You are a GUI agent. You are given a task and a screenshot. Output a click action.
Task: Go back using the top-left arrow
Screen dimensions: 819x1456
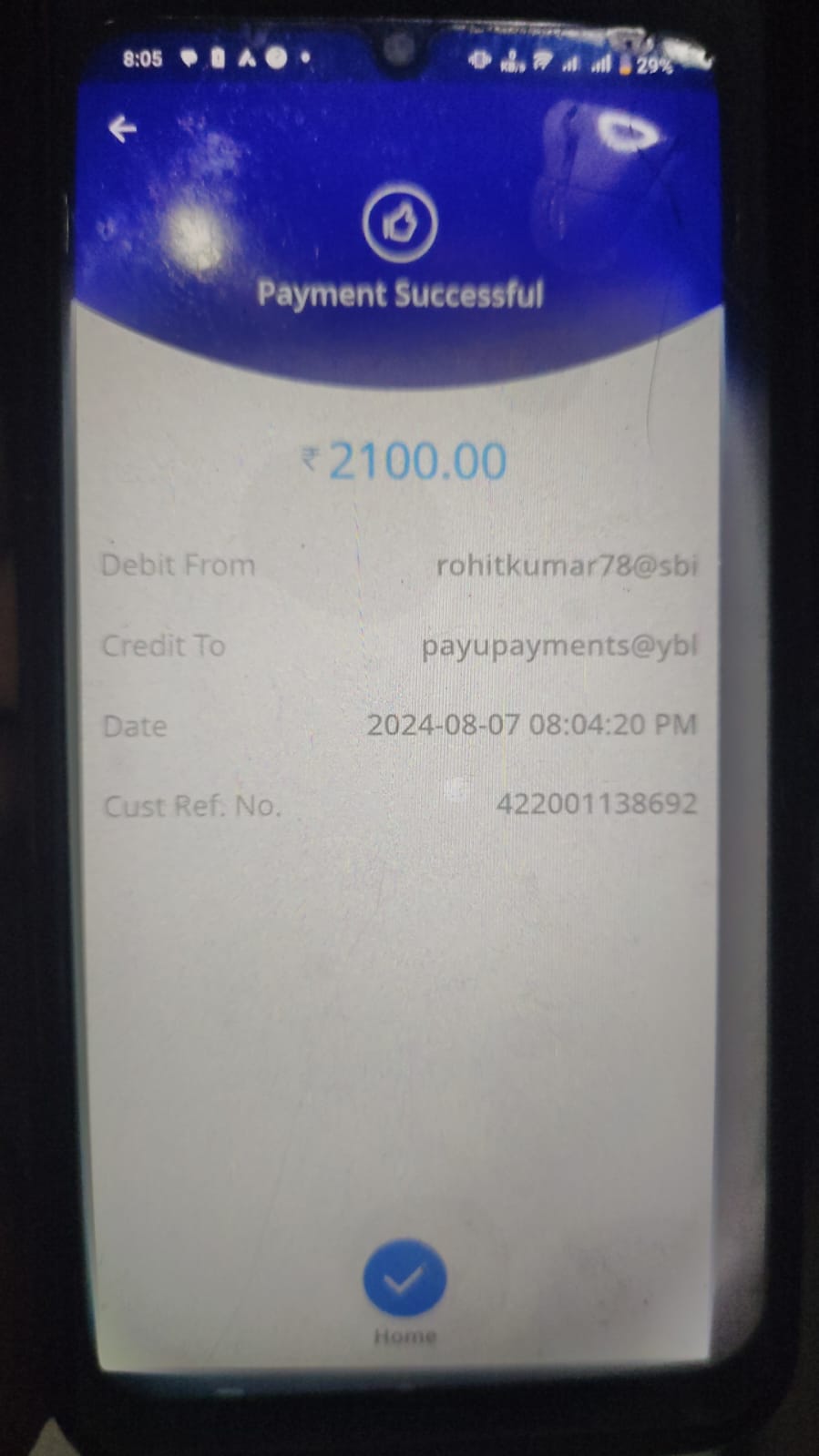click(122, 129)
